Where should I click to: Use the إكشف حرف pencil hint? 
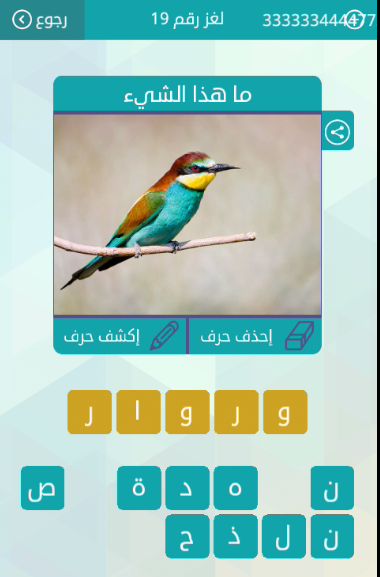[x=120, y=336]
